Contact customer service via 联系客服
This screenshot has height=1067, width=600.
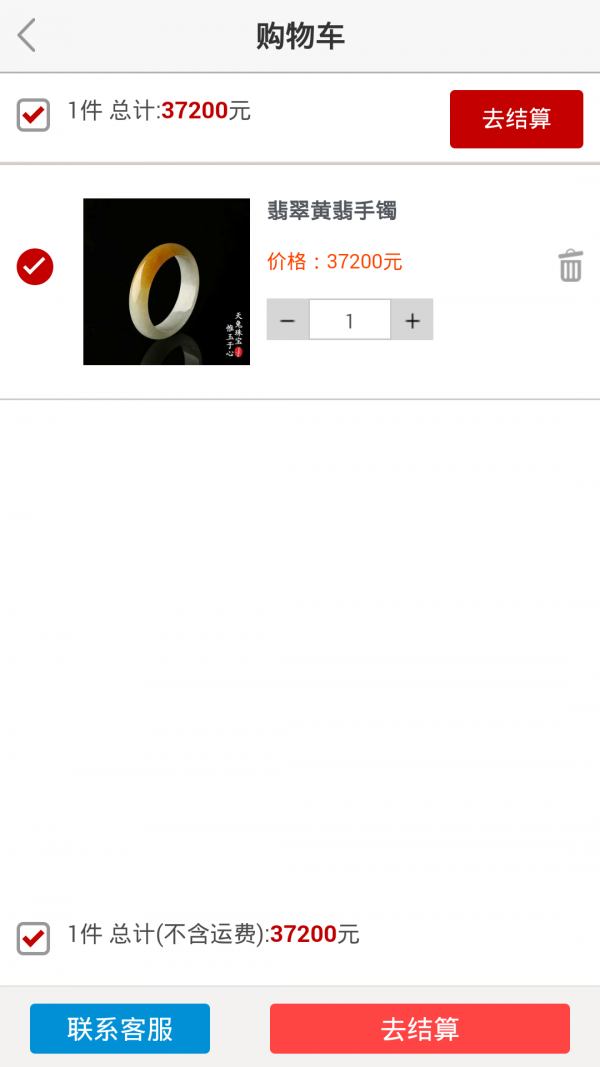click(120, 1028)
